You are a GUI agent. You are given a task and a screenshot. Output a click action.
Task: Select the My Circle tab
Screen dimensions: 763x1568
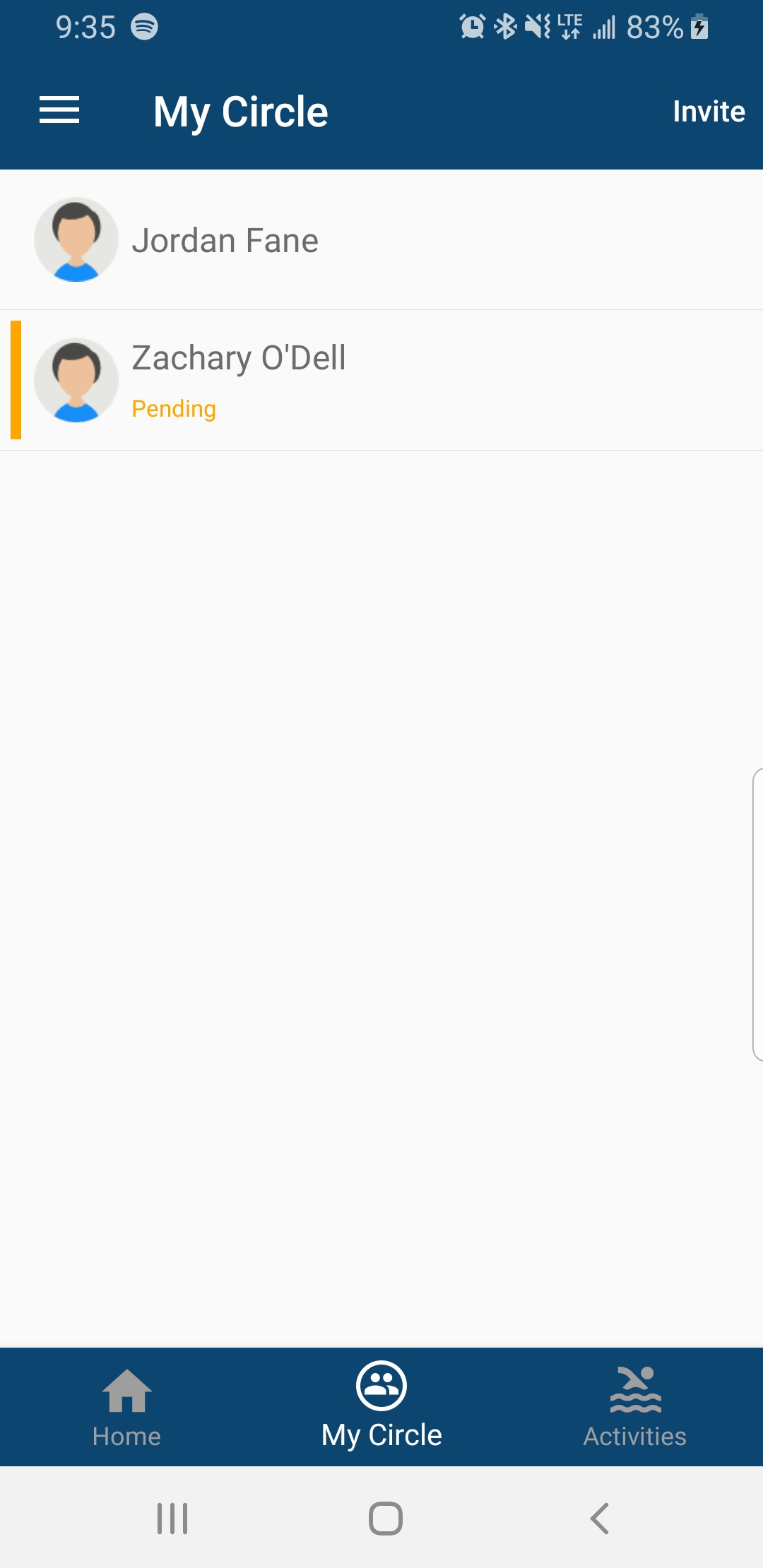pyautogui.click(x=381, y=1407)
